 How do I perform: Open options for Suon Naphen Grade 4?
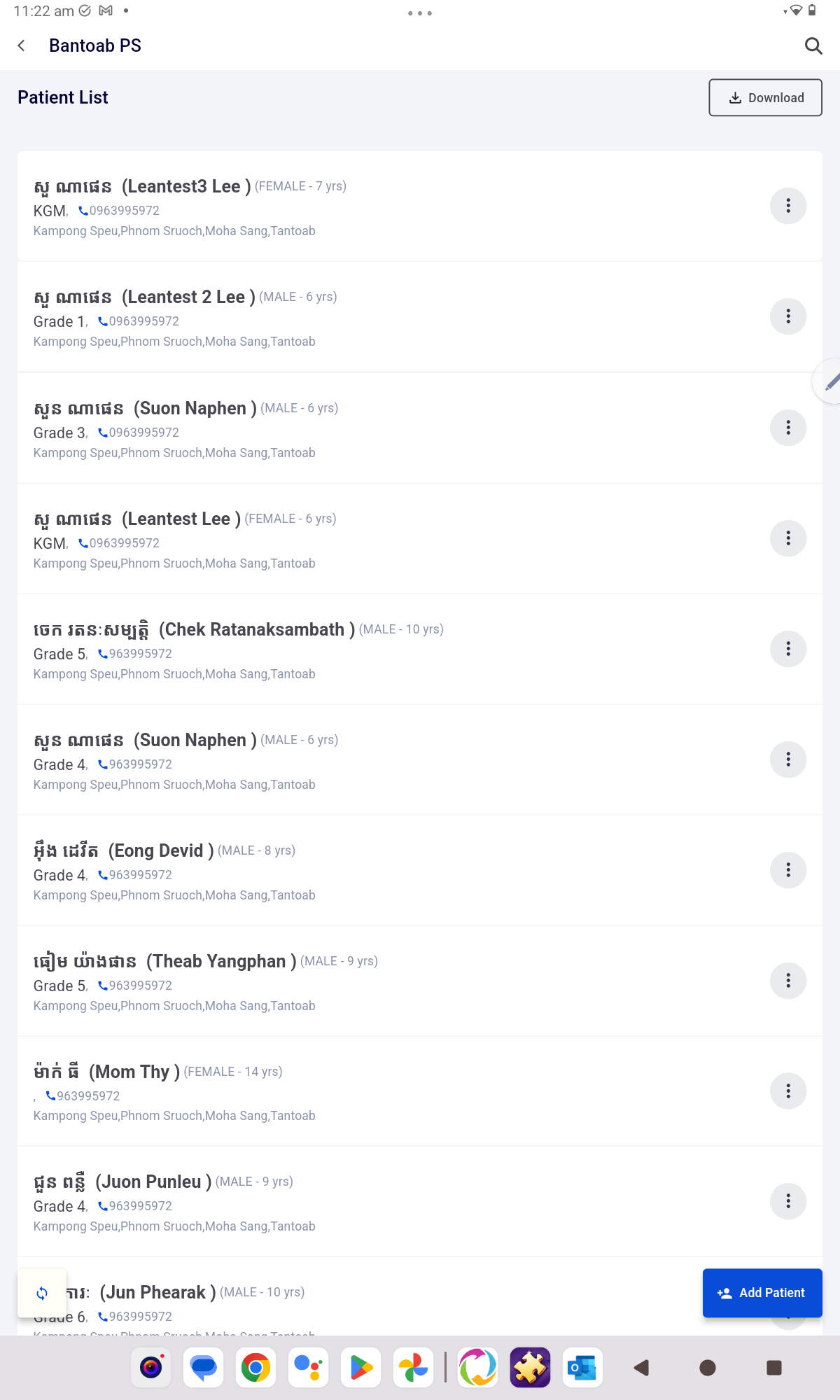788,759
